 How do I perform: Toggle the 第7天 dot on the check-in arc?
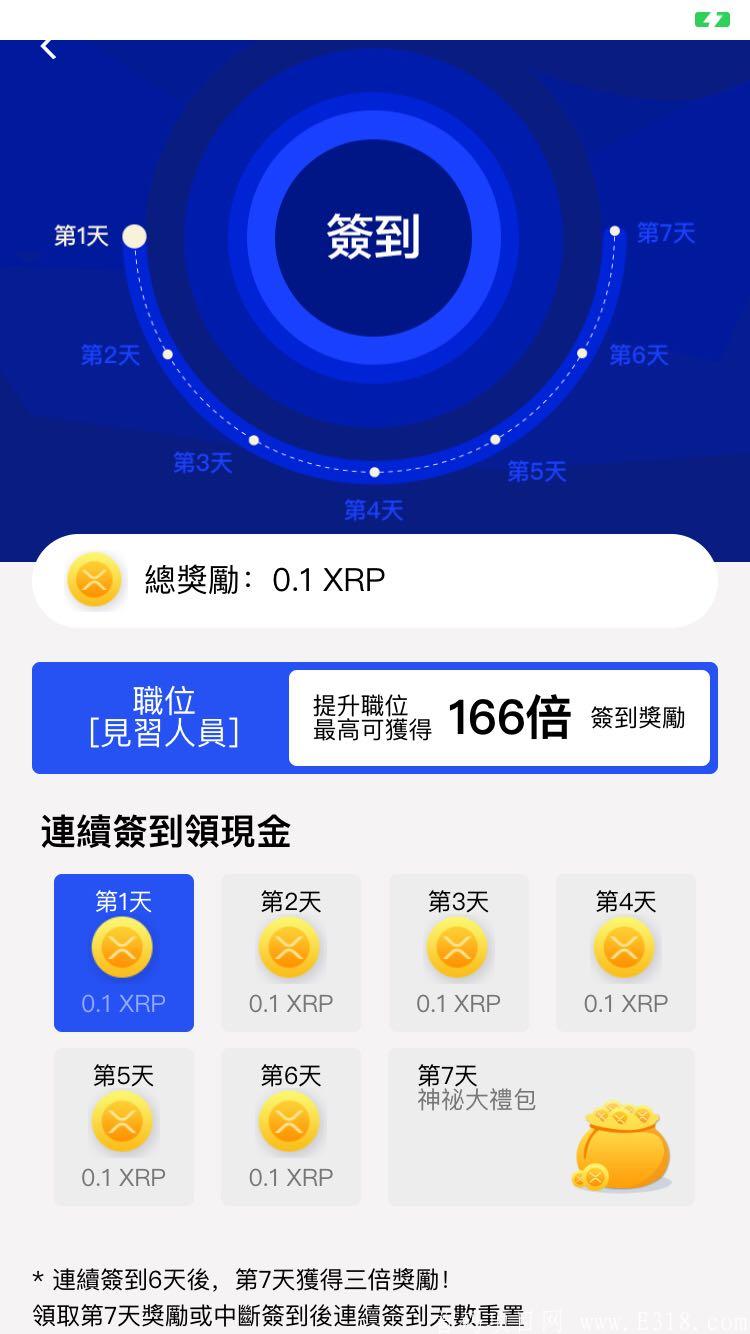click(x=615, y=230)
